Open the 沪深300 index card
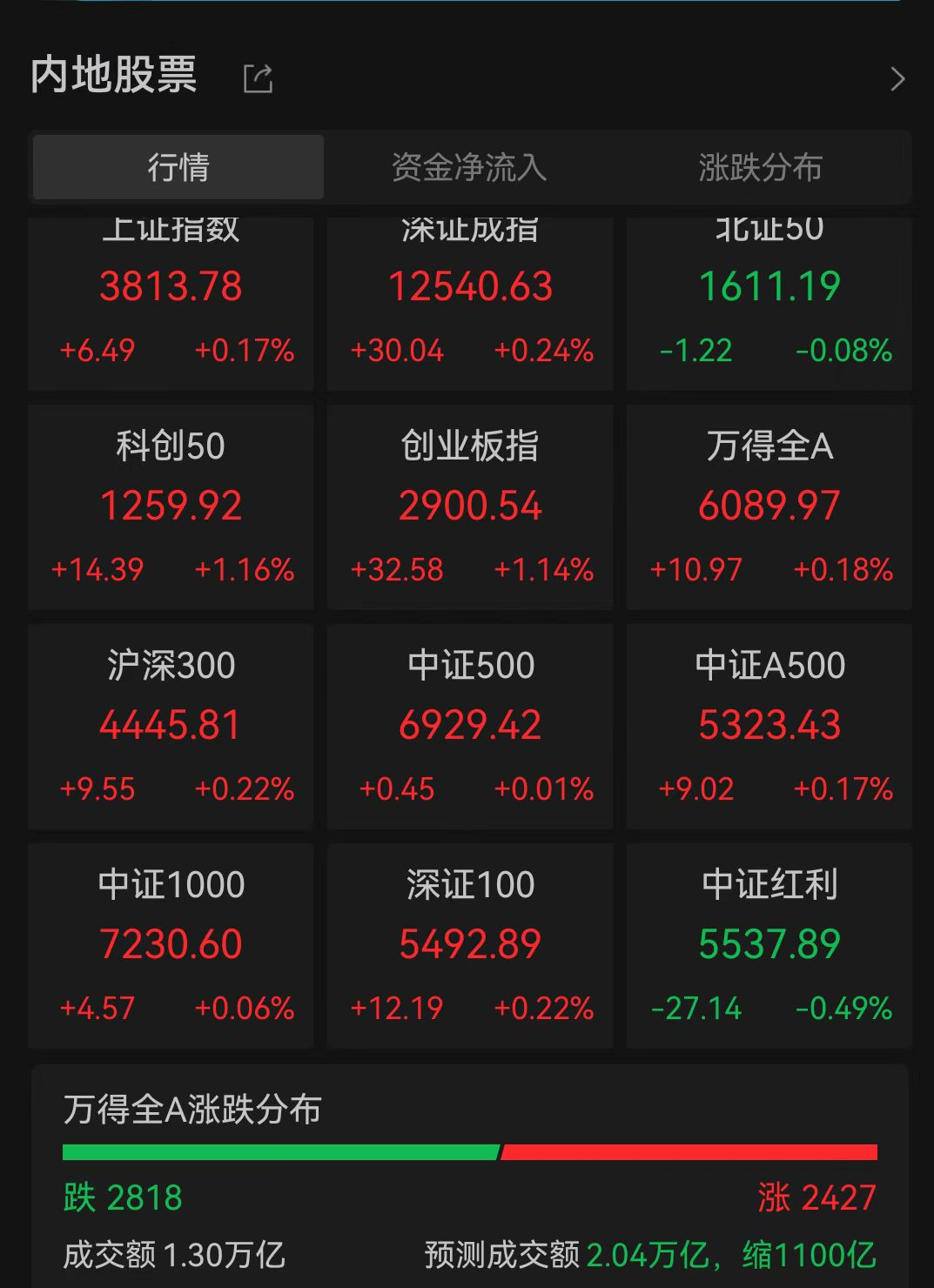The height and width of the screenshot is (1288, 934). click(x=171, y=727)
